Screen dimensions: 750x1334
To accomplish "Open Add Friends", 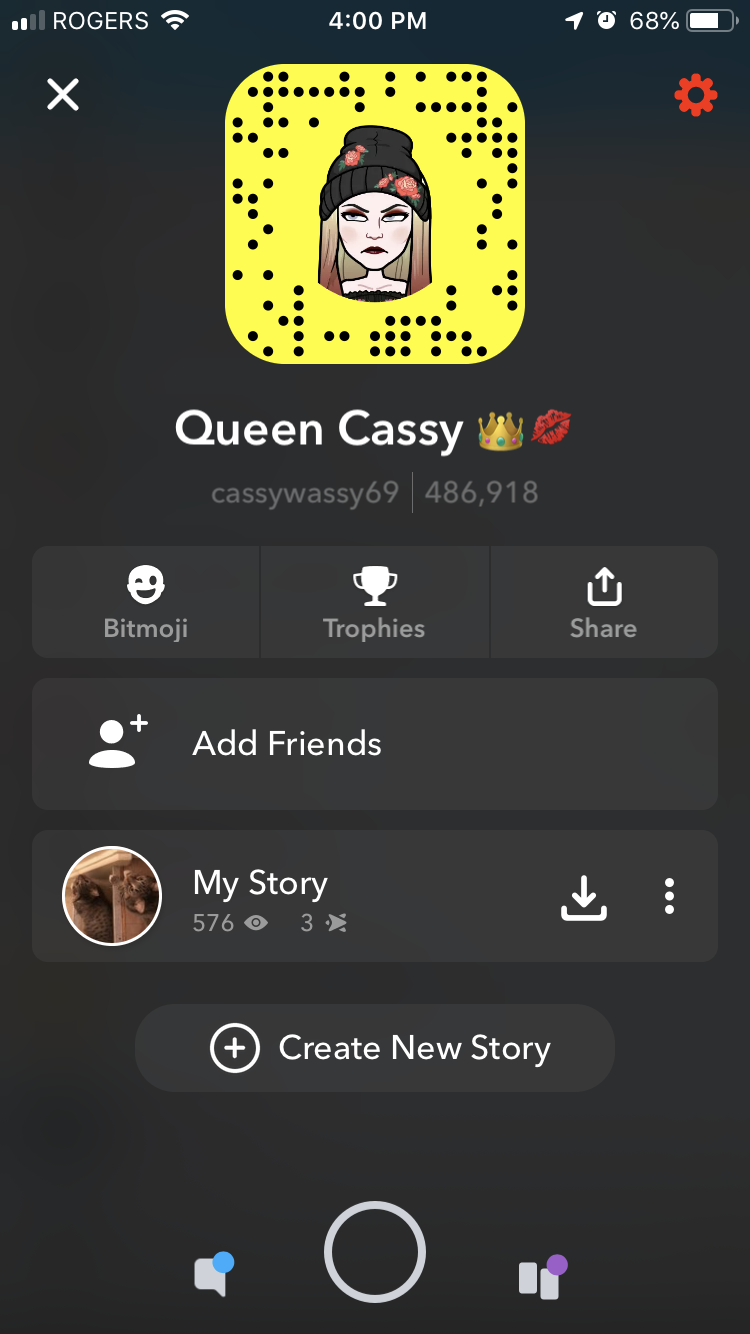I will tap(374, 744).
